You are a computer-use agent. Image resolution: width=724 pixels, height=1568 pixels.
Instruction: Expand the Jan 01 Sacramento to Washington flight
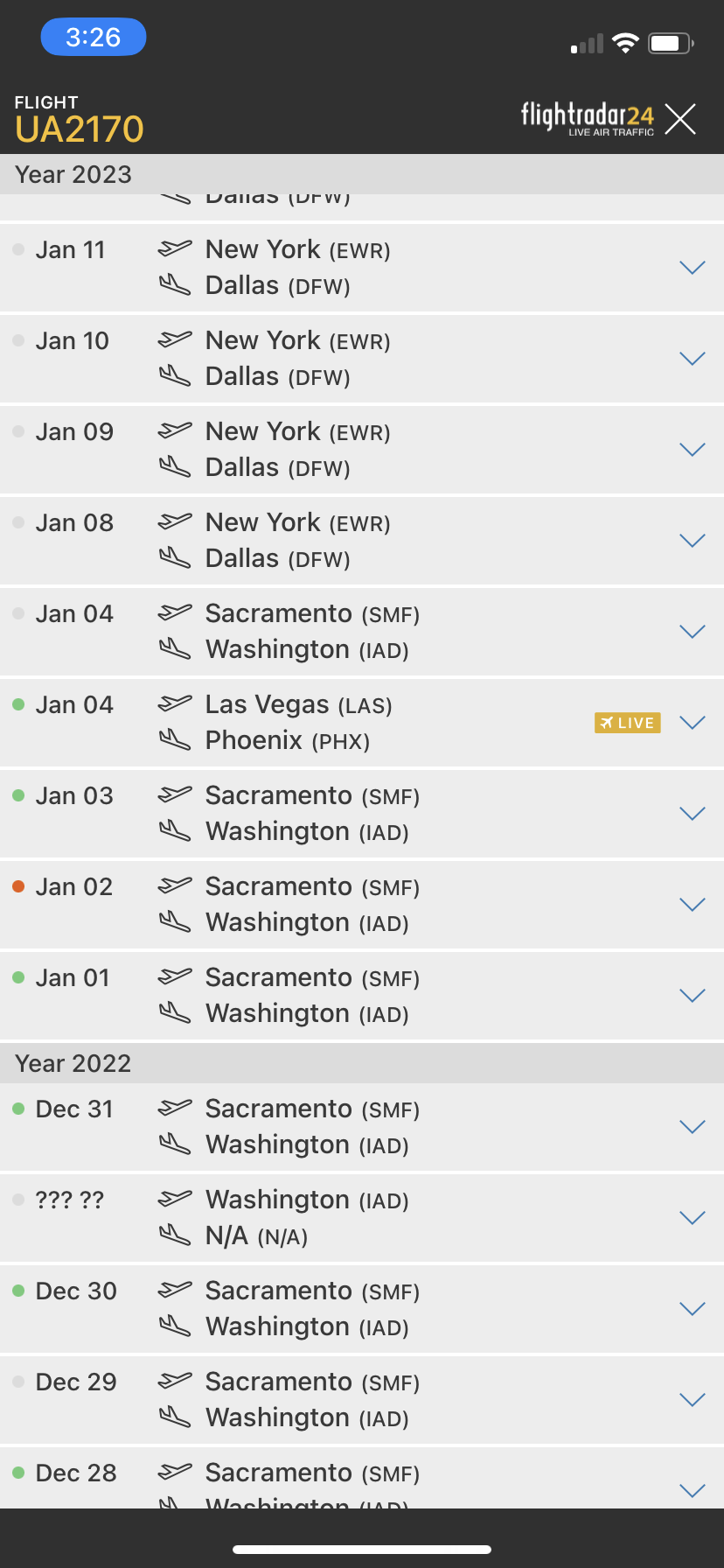pyautogui.click(x=692, y=996)
